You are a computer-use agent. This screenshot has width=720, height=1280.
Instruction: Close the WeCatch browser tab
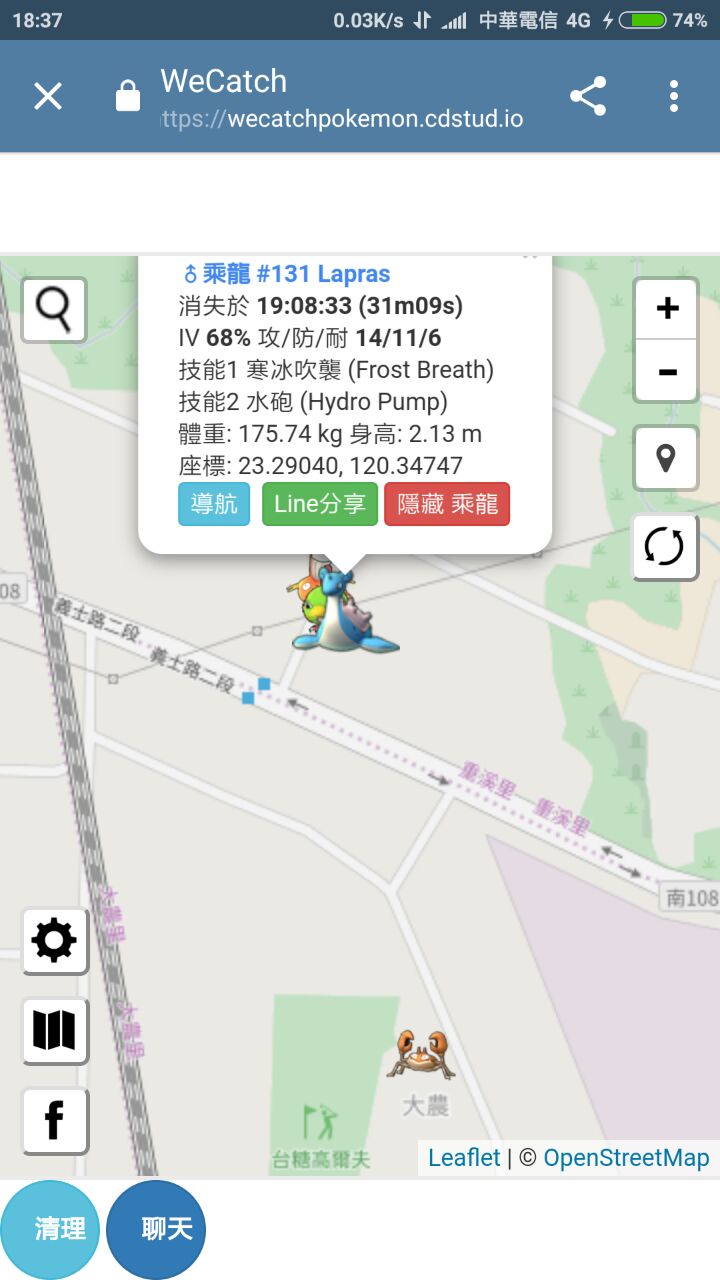tap(48, 97)
